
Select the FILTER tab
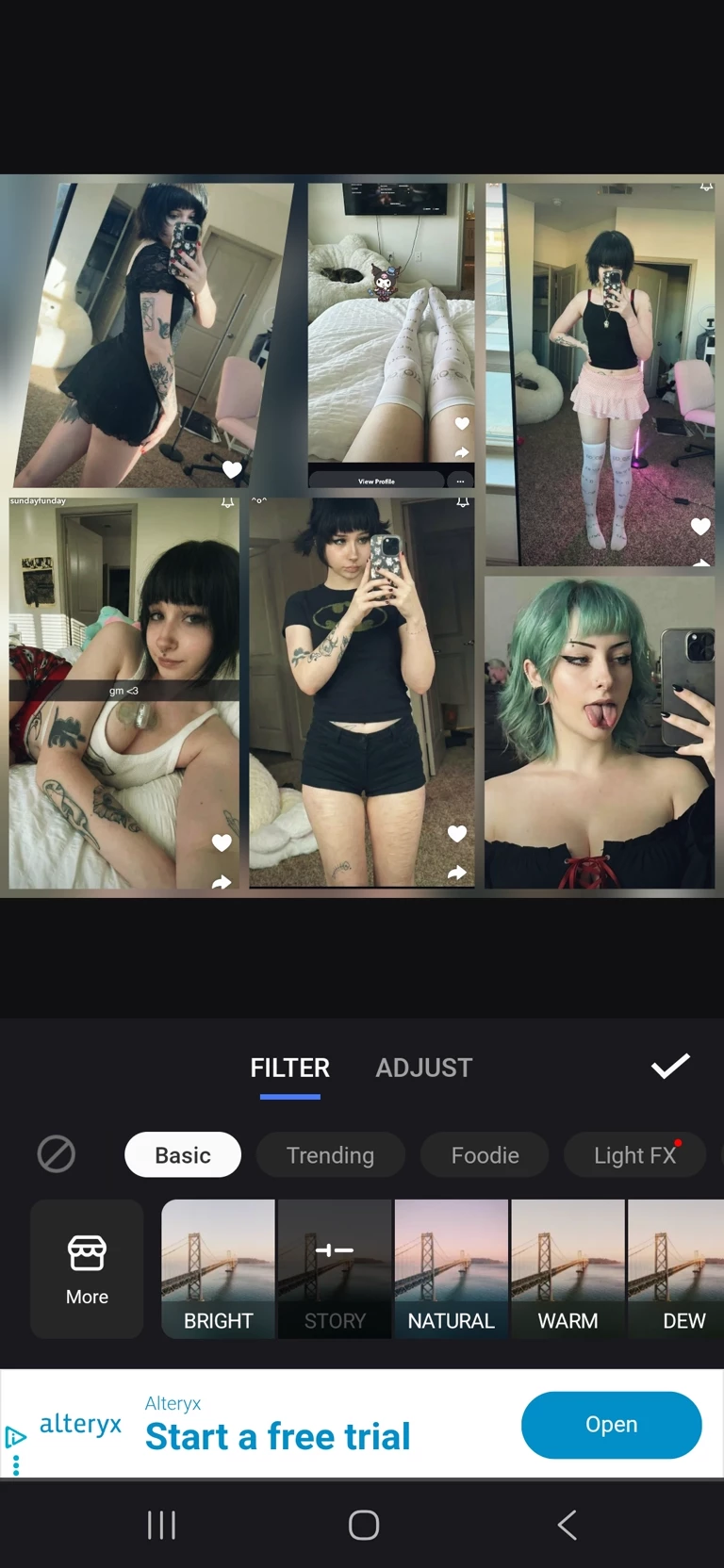(x=289, y=1068)
